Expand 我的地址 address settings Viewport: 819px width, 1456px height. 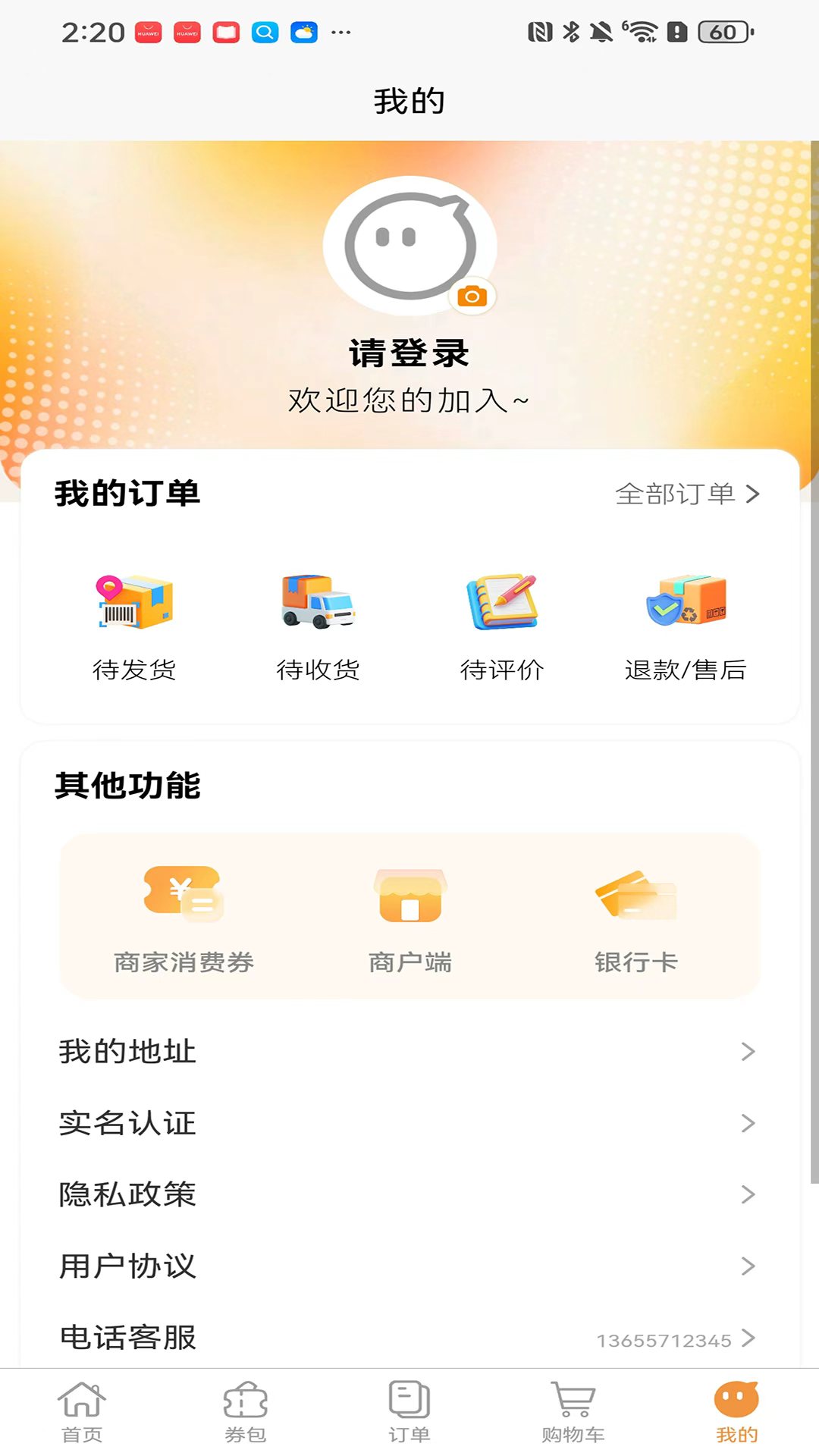409,1052
